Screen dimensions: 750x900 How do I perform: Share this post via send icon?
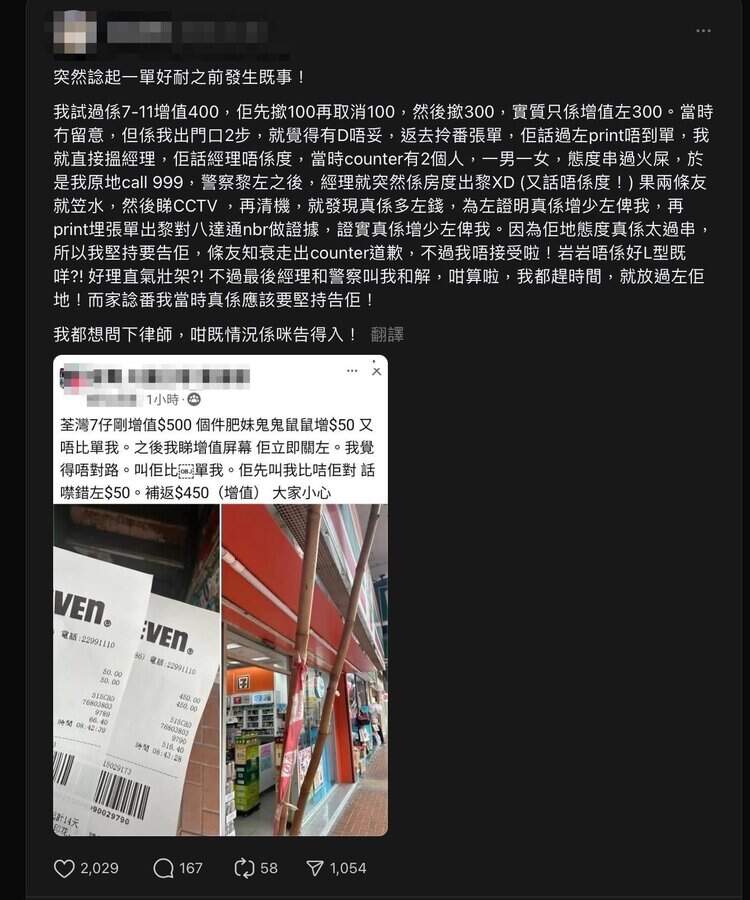[315, 868]
